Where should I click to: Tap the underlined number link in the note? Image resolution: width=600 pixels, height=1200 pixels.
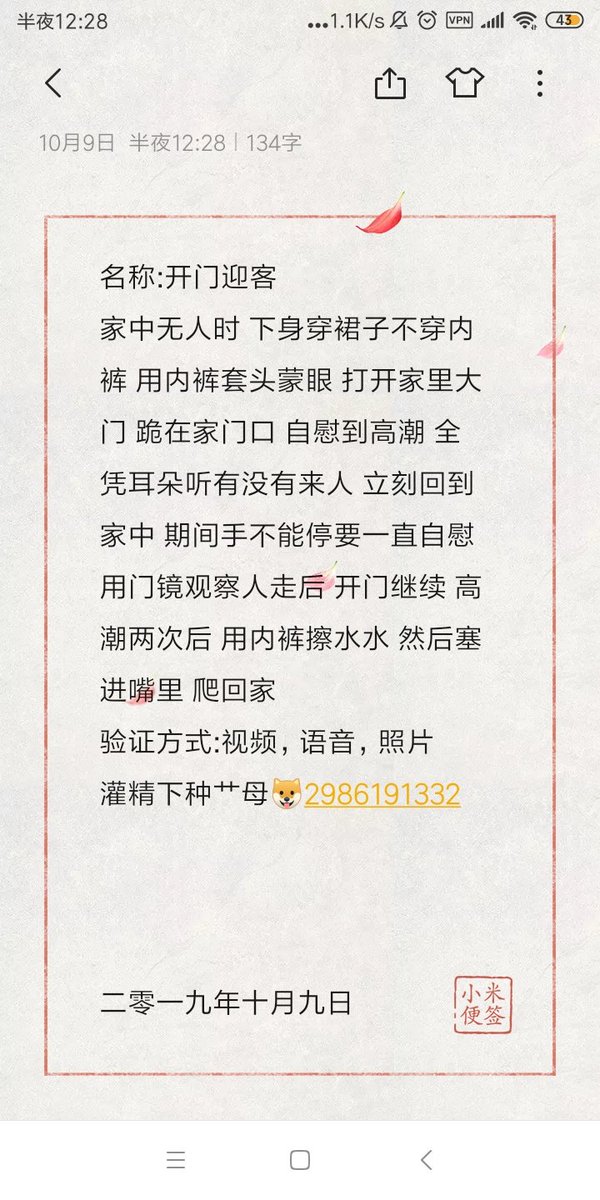[x=382, y=795]
